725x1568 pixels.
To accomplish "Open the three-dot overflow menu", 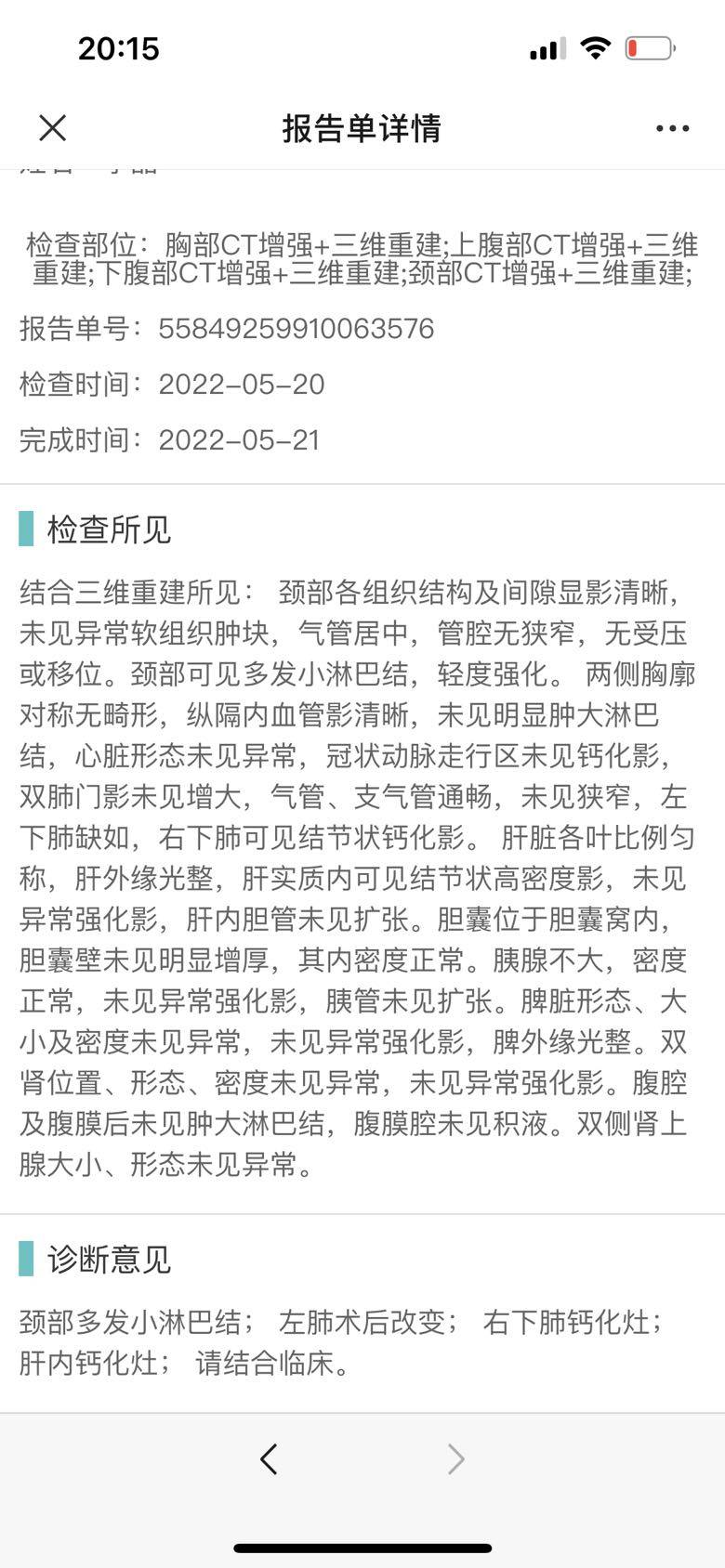I will [672, 128].
